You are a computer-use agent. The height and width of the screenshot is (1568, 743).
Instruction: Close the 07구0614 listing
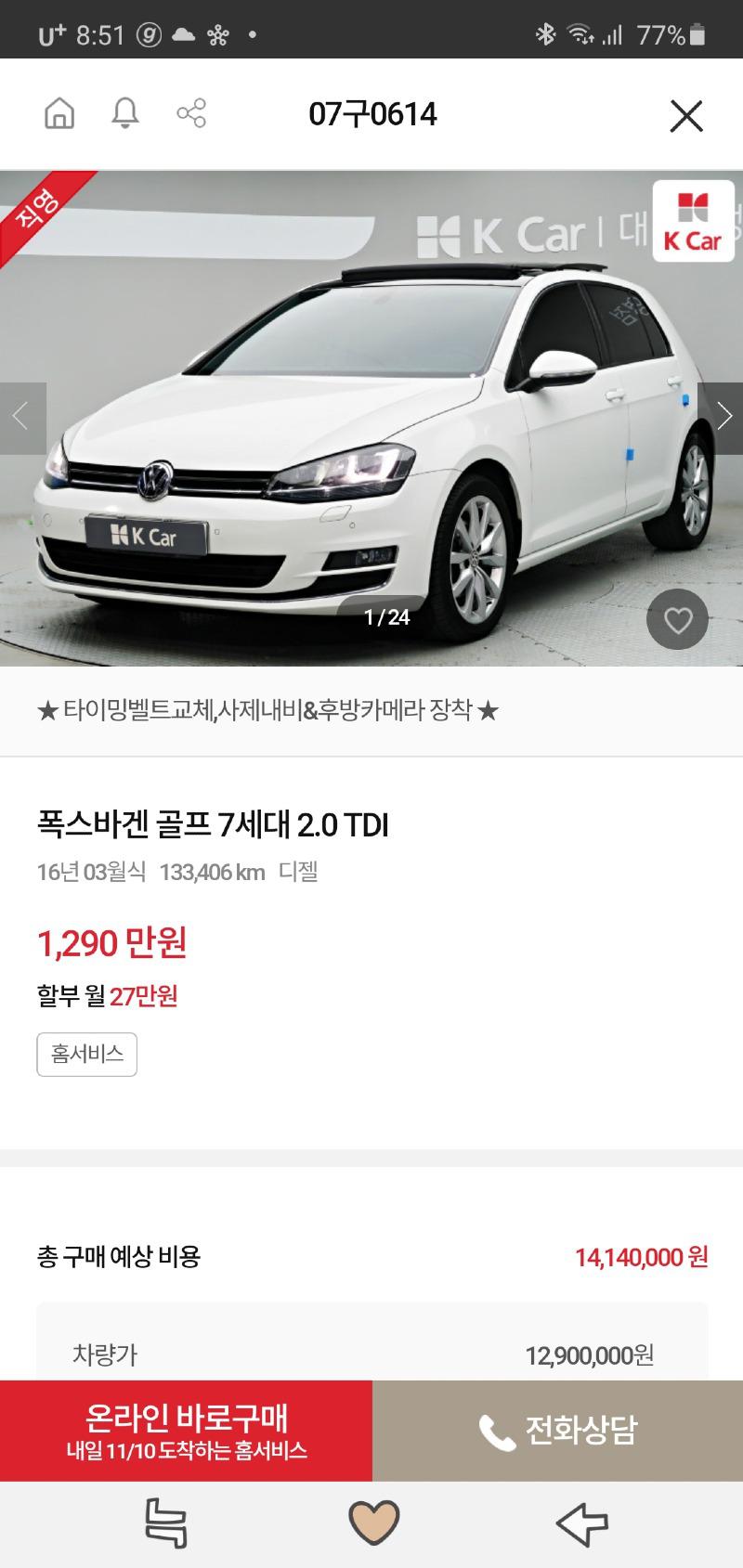tap(686, 116)
